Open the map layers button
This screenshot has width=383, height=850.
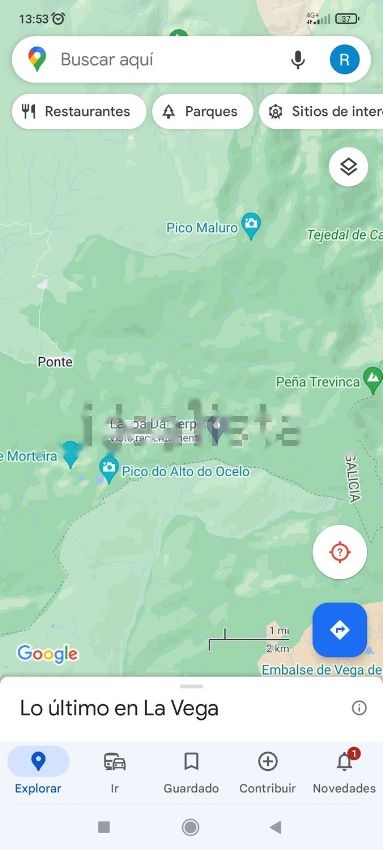point(348,167)
